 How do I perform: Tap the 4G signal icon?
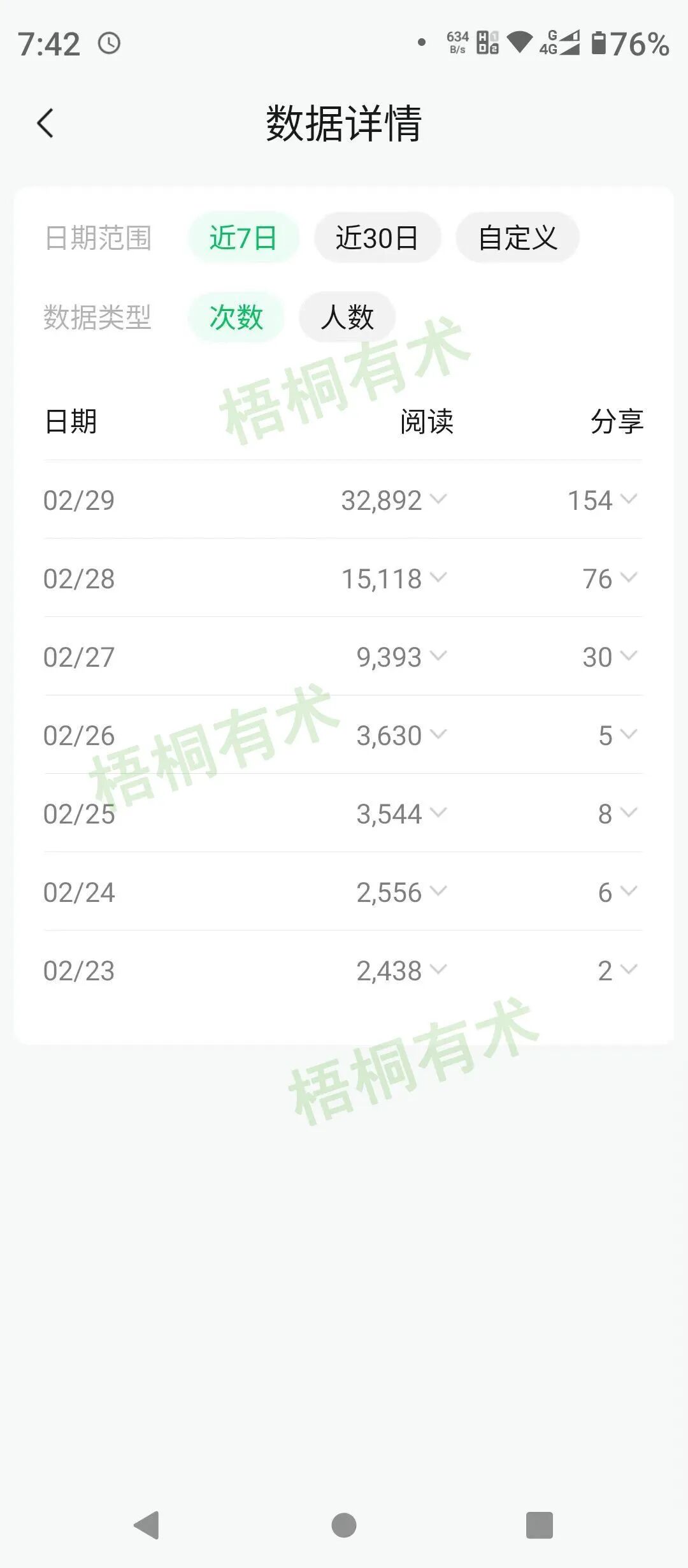(561, 43)
